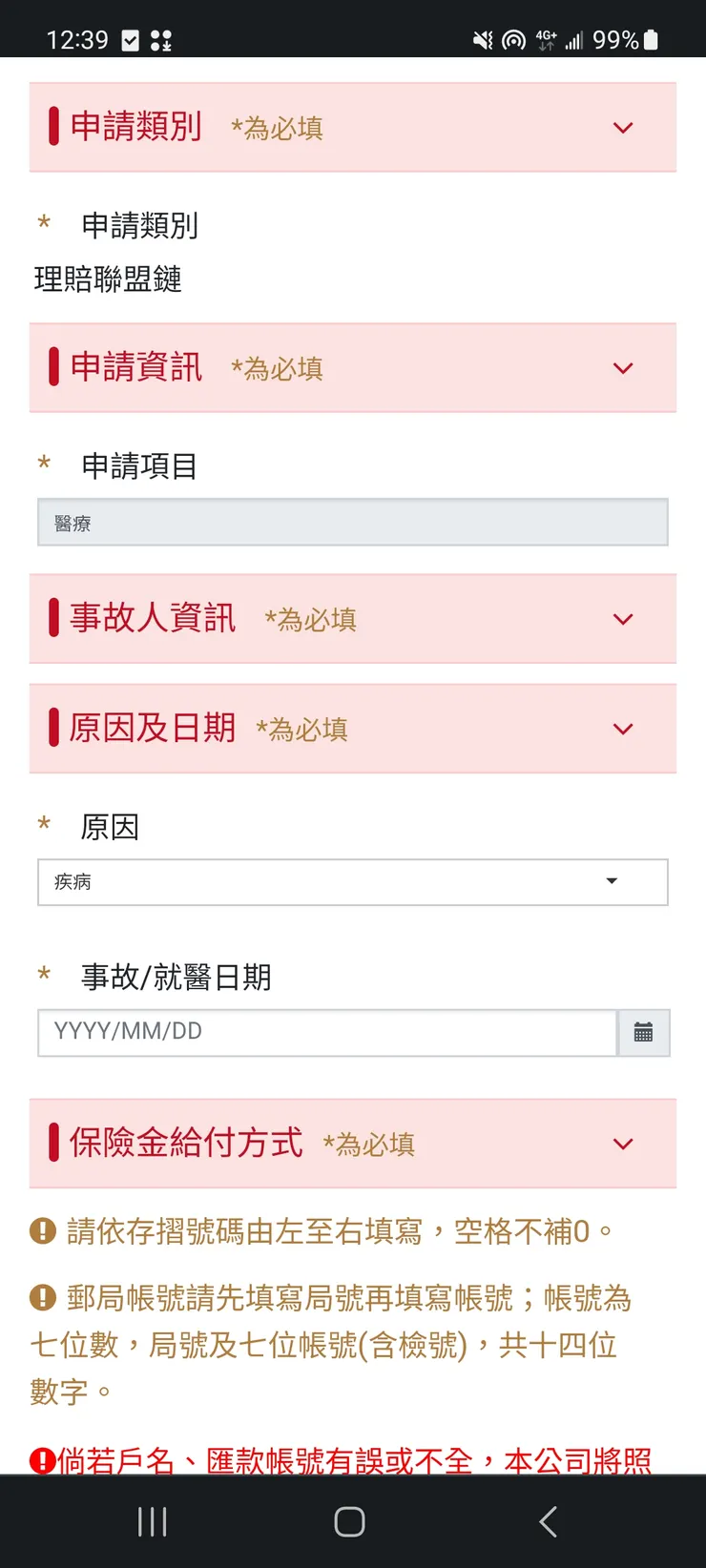This screenshot has width=706, height=1568.
Task: Tap the warning icon before 郵局帳號 notice
Action: click(x=42, y=1299)
